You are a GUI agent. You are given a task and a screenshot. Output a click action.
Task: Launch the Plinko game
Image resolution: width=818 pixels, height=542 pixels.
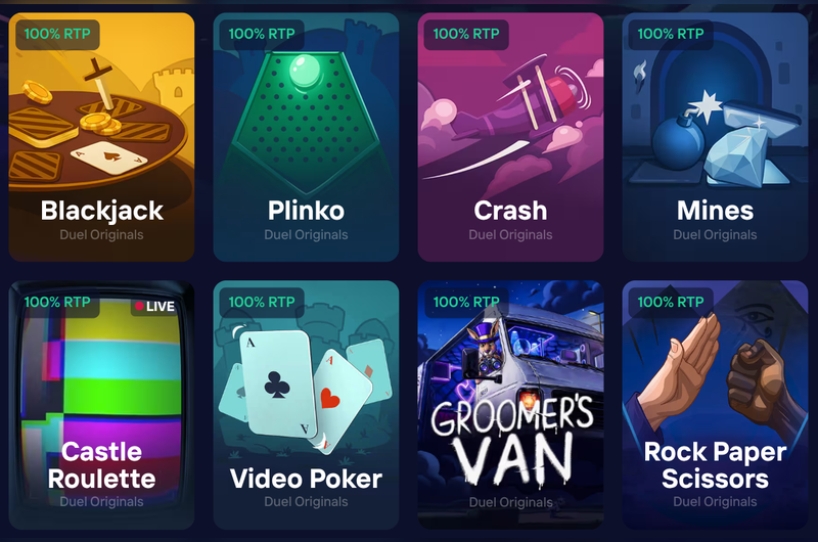pos(306,137)
